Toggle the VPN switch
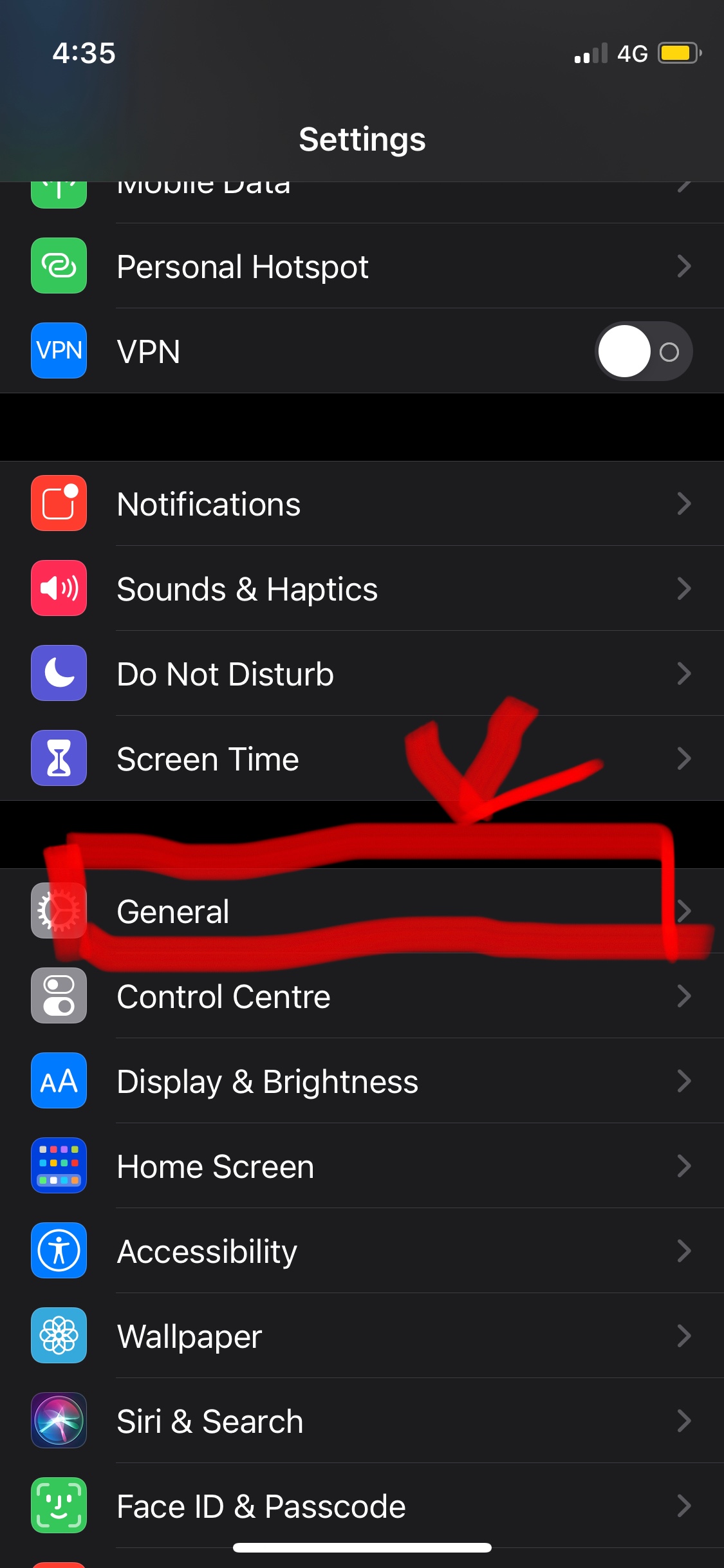Viewport: 724px width, 1568px height. coord(643,351)
